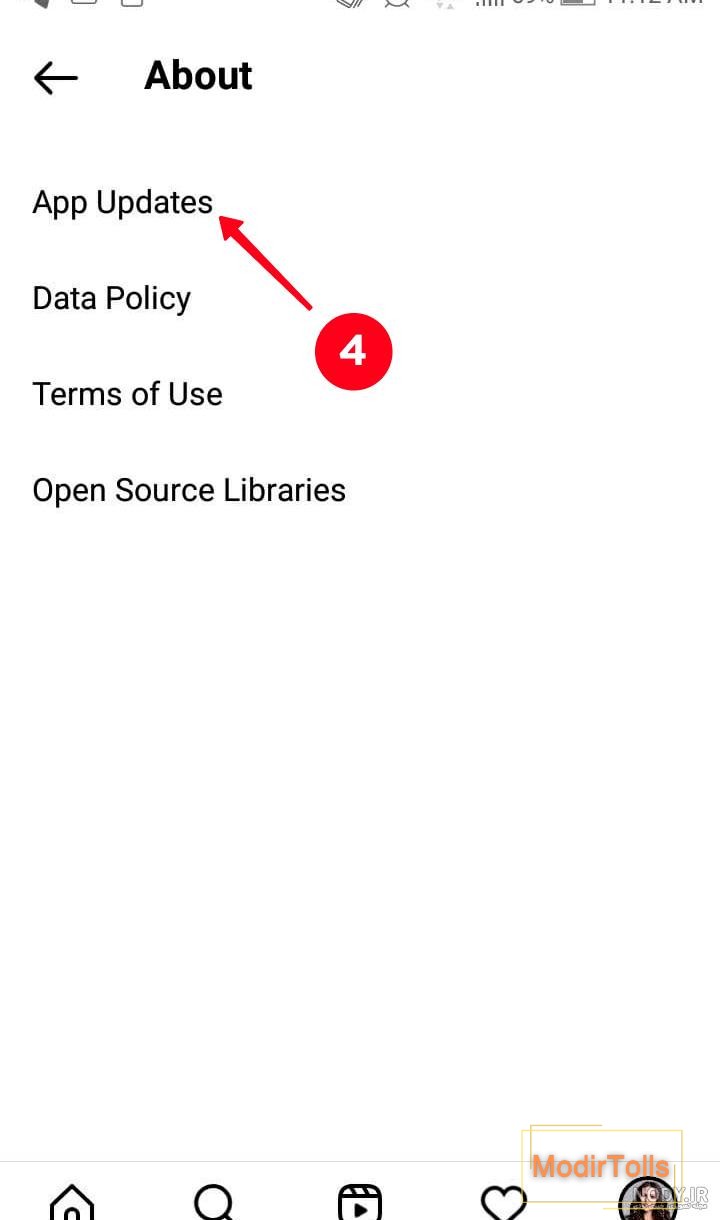Go back from the About page

[55, 77]
